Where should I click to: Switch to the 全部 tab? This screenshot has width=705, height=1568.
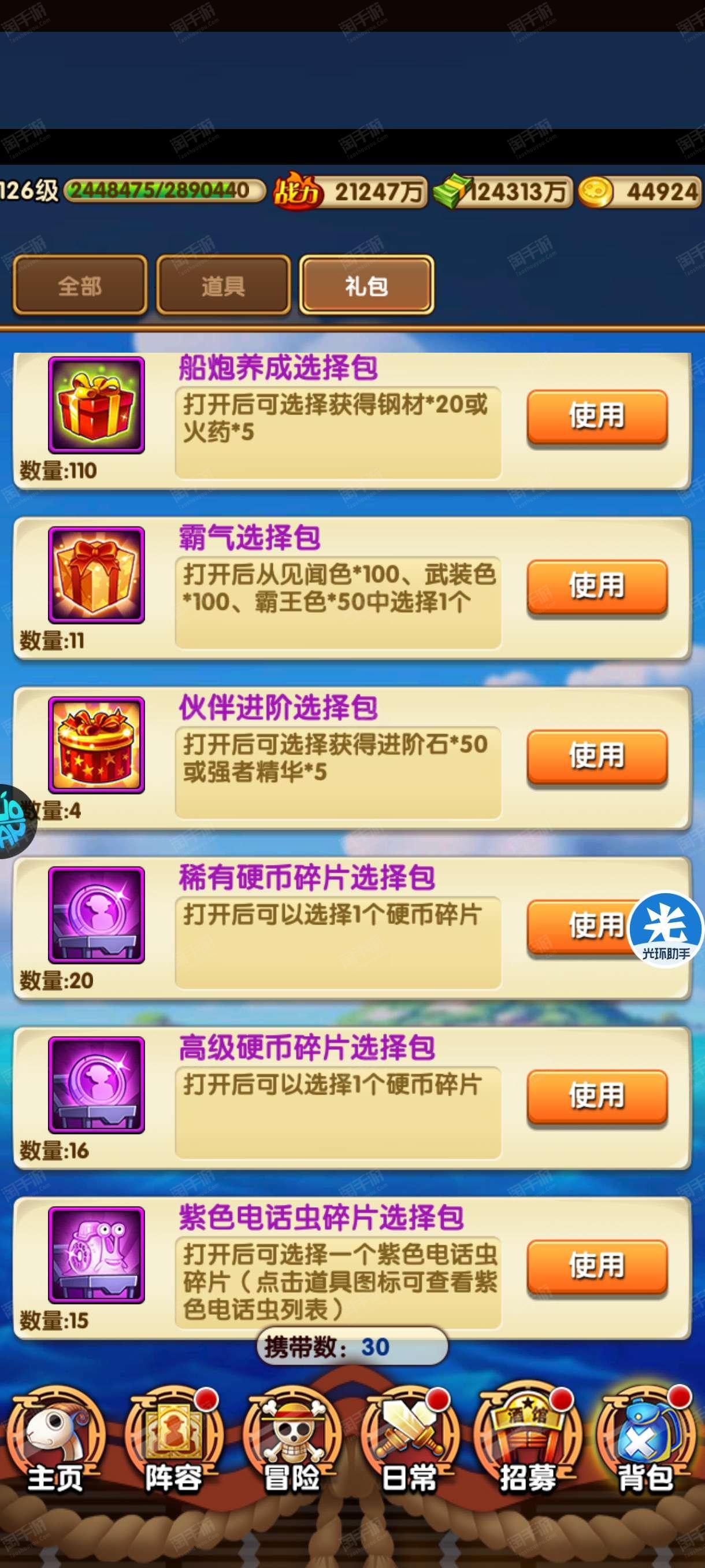tap(80, 285)
